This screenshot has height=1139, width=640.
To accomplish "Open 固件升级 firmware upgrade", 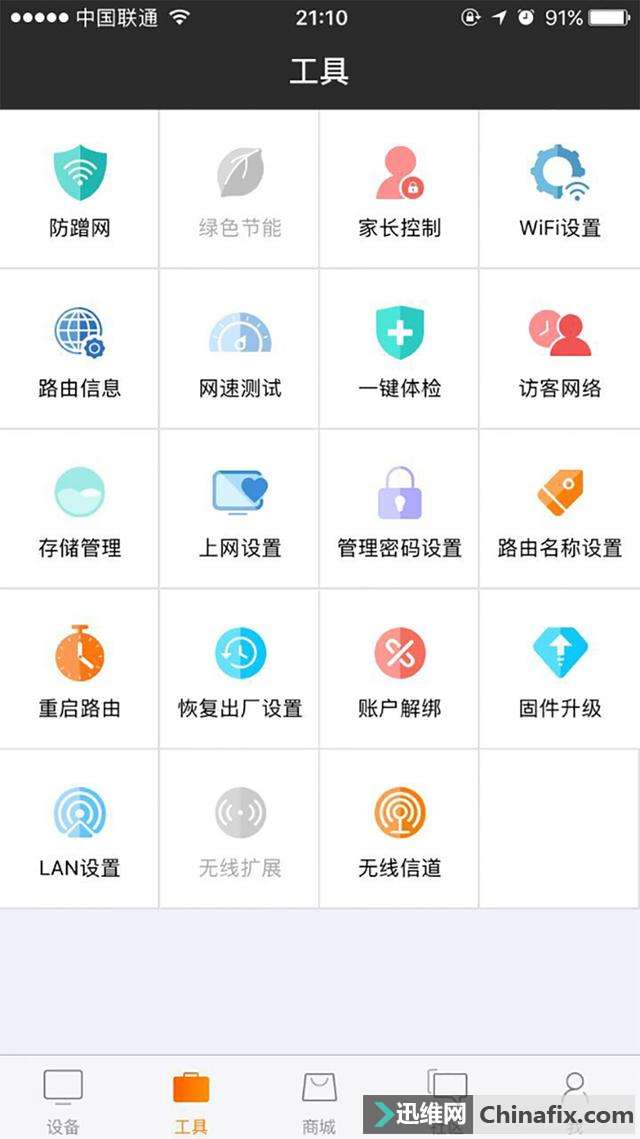I will 559,670.
